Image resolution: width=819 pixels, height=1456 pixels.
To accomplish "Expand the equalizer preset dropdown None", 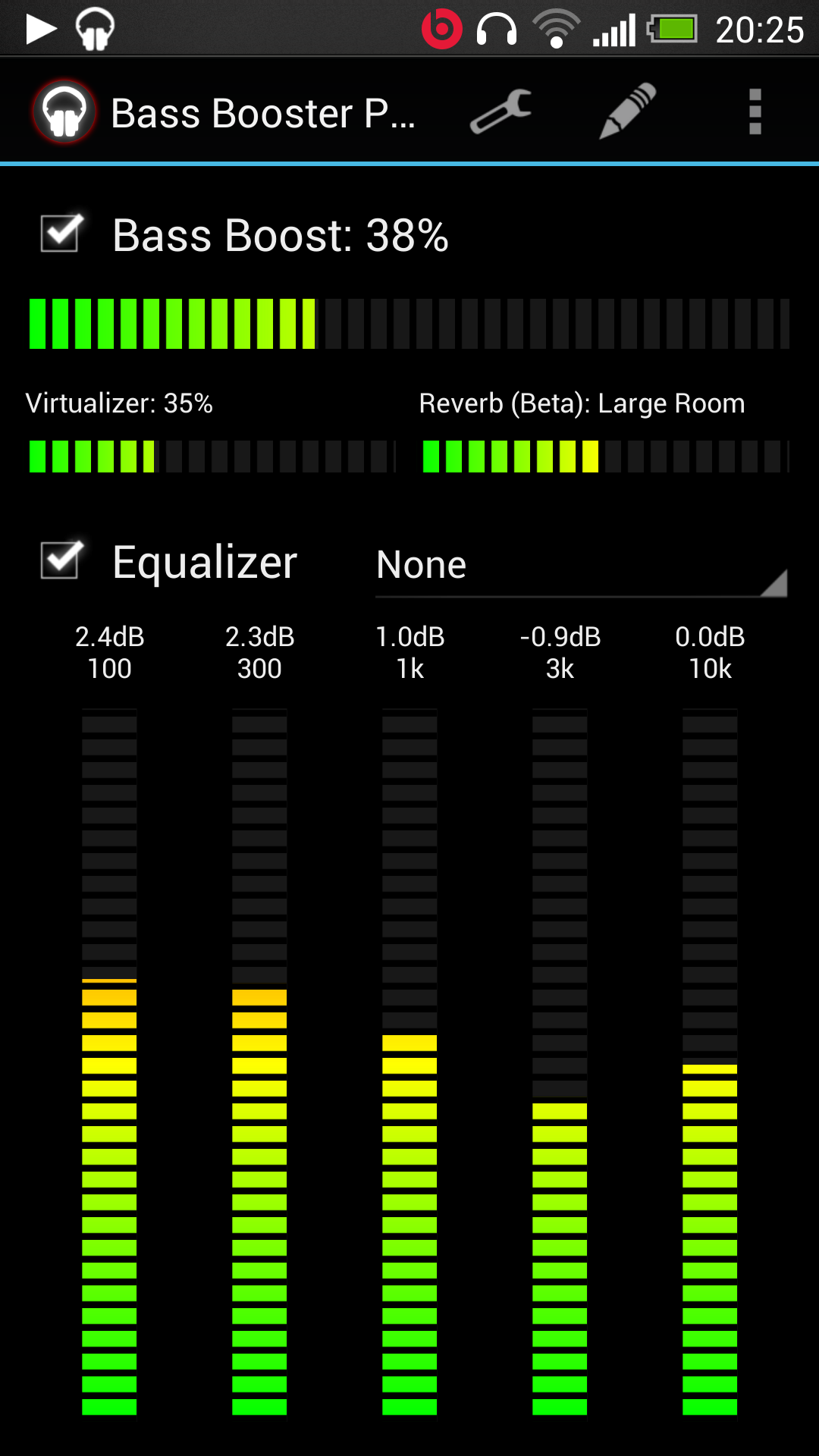I will (x=582, y=565).
